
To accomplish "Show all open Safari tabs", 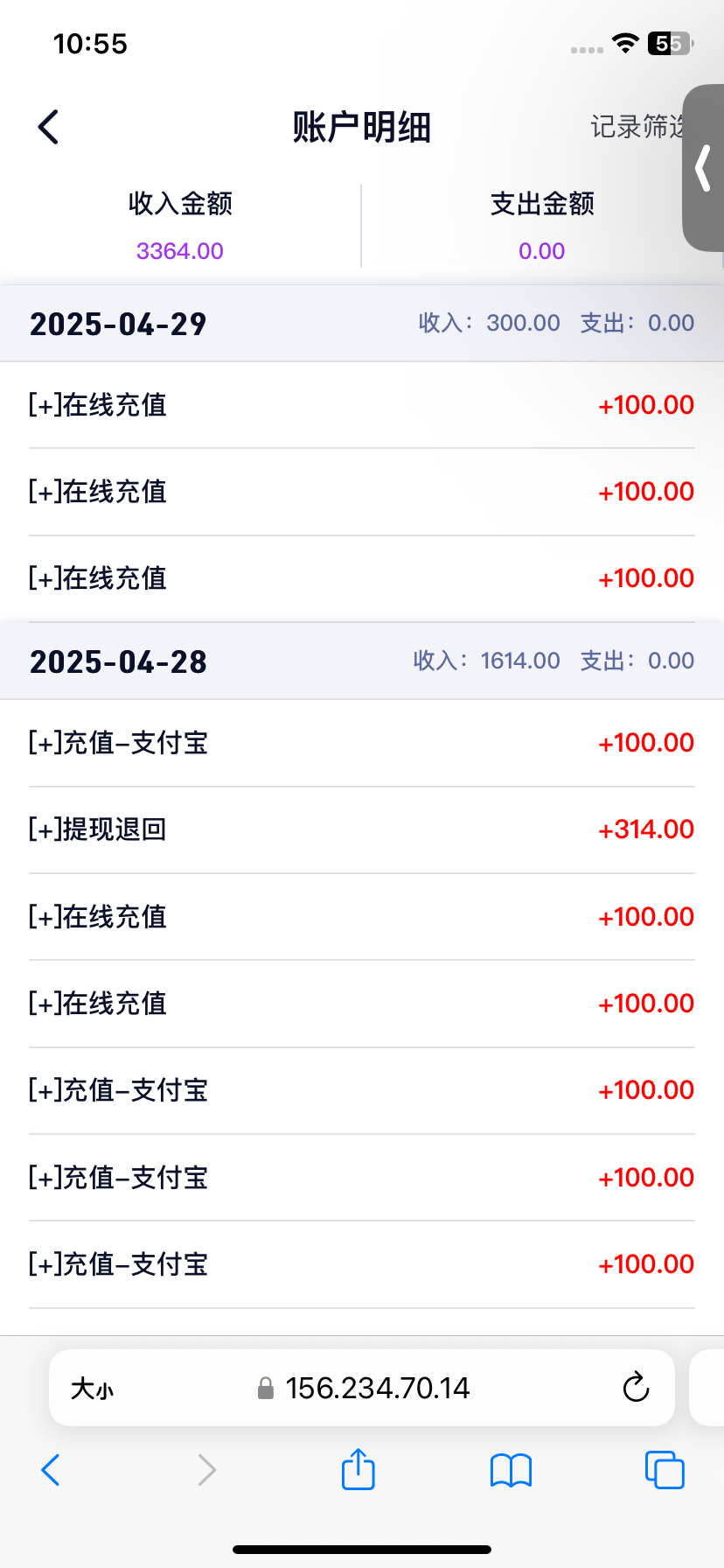I will [x=664, y=1470].
